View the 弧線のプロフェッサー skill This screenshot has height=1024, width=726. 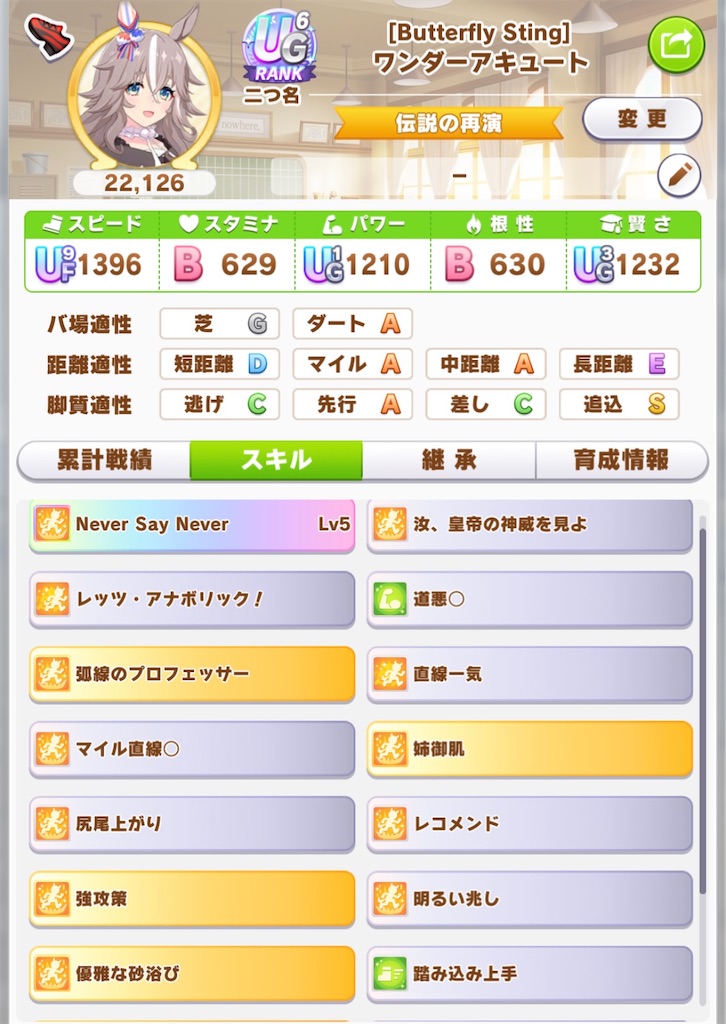(192, 674)
